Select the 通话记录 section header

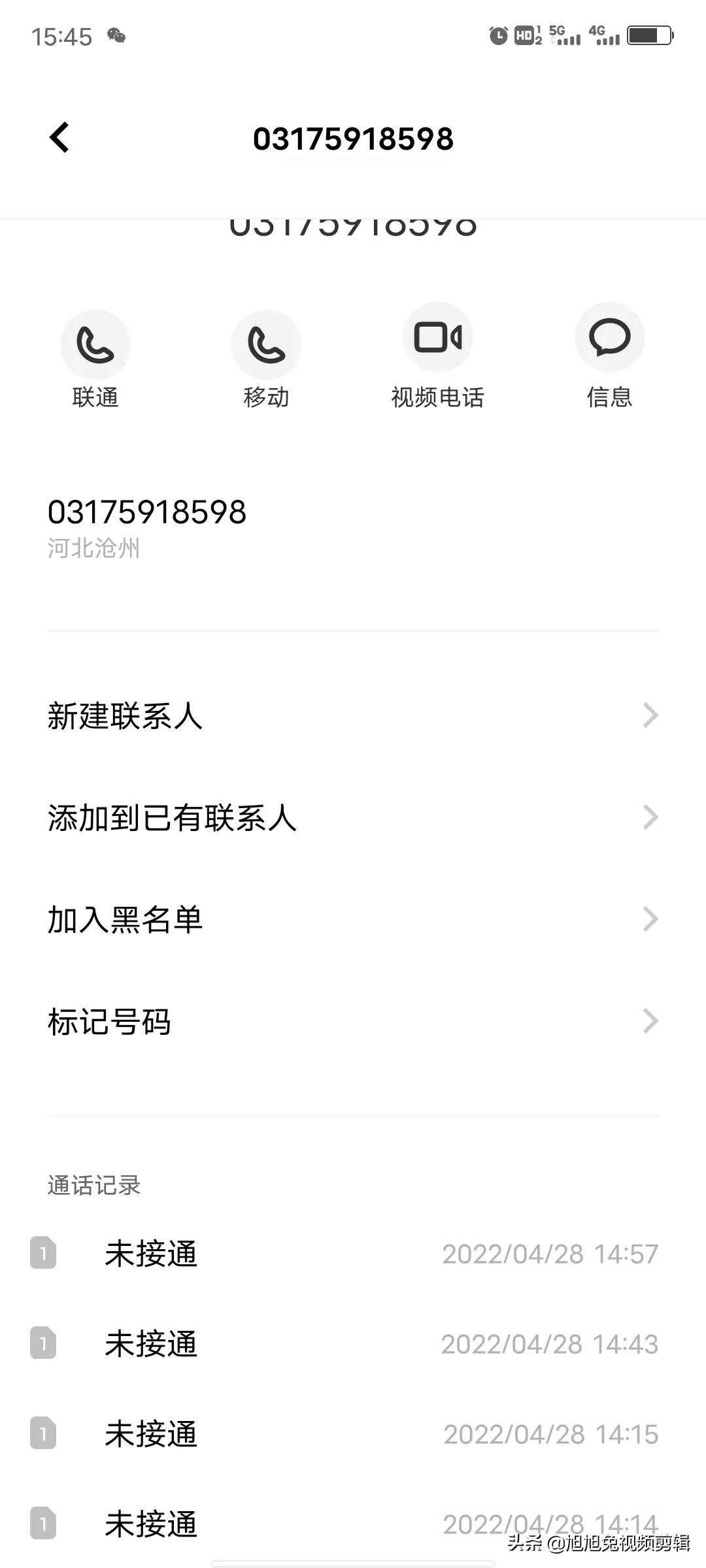(93, 1184)
